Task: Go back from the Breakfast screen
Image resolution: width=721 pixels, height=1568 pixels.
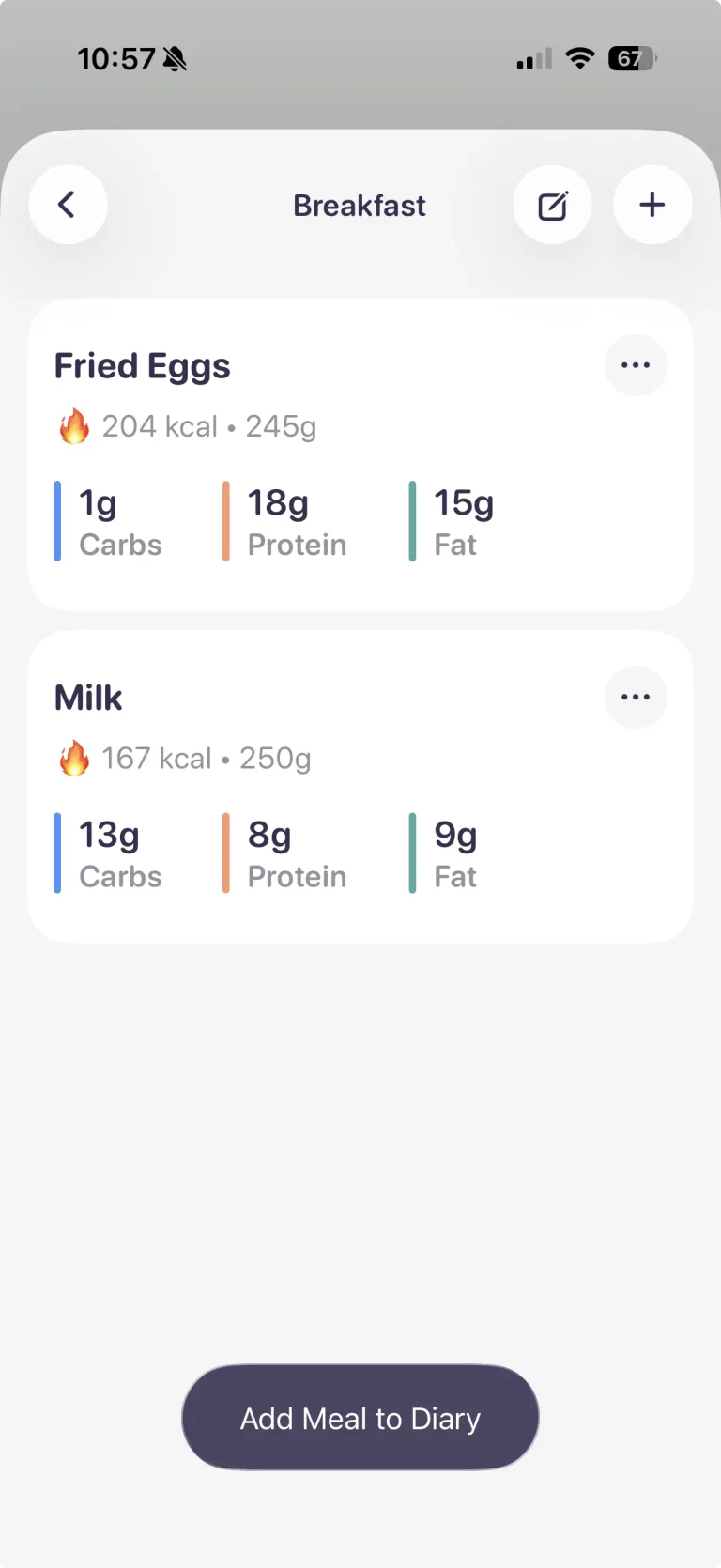Action: (68, 205)
